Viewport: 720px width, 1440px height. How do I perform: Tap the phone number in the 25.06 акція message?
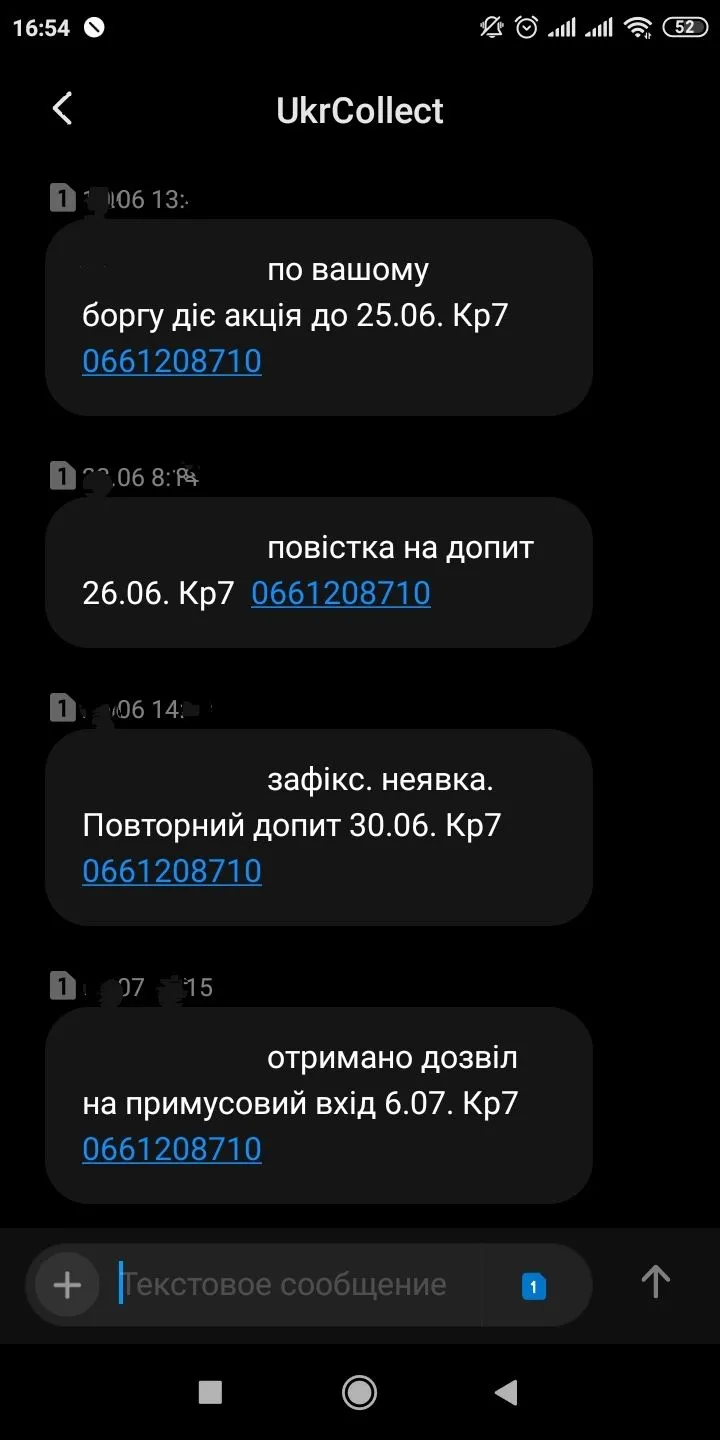point(172,361)
